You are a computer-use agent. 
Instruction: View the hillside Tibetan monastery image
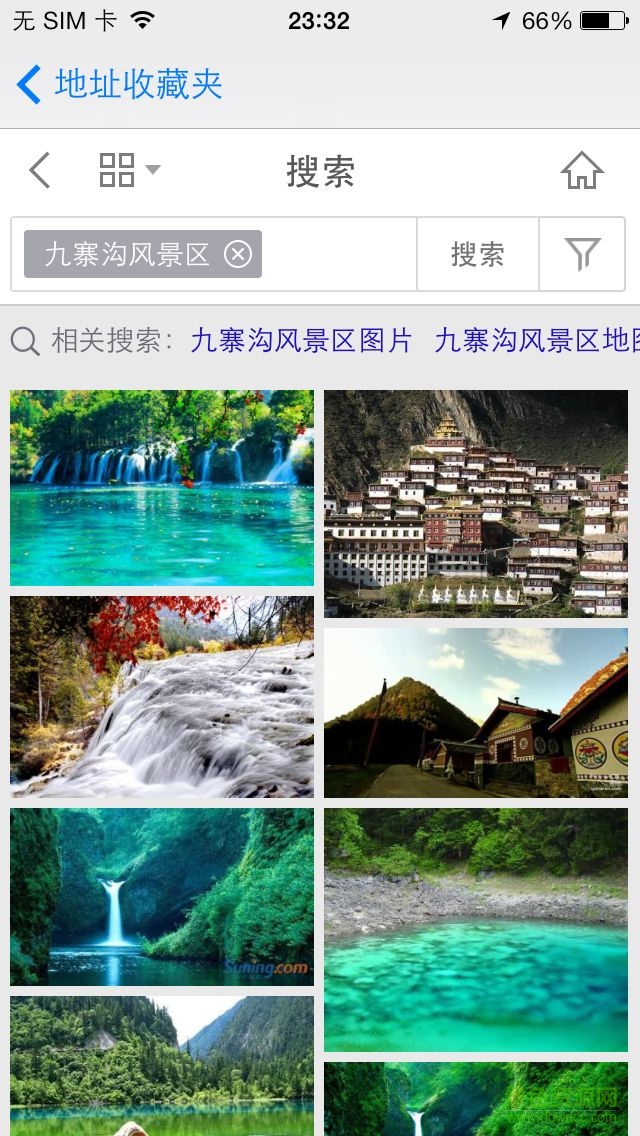tap(476, 503)
